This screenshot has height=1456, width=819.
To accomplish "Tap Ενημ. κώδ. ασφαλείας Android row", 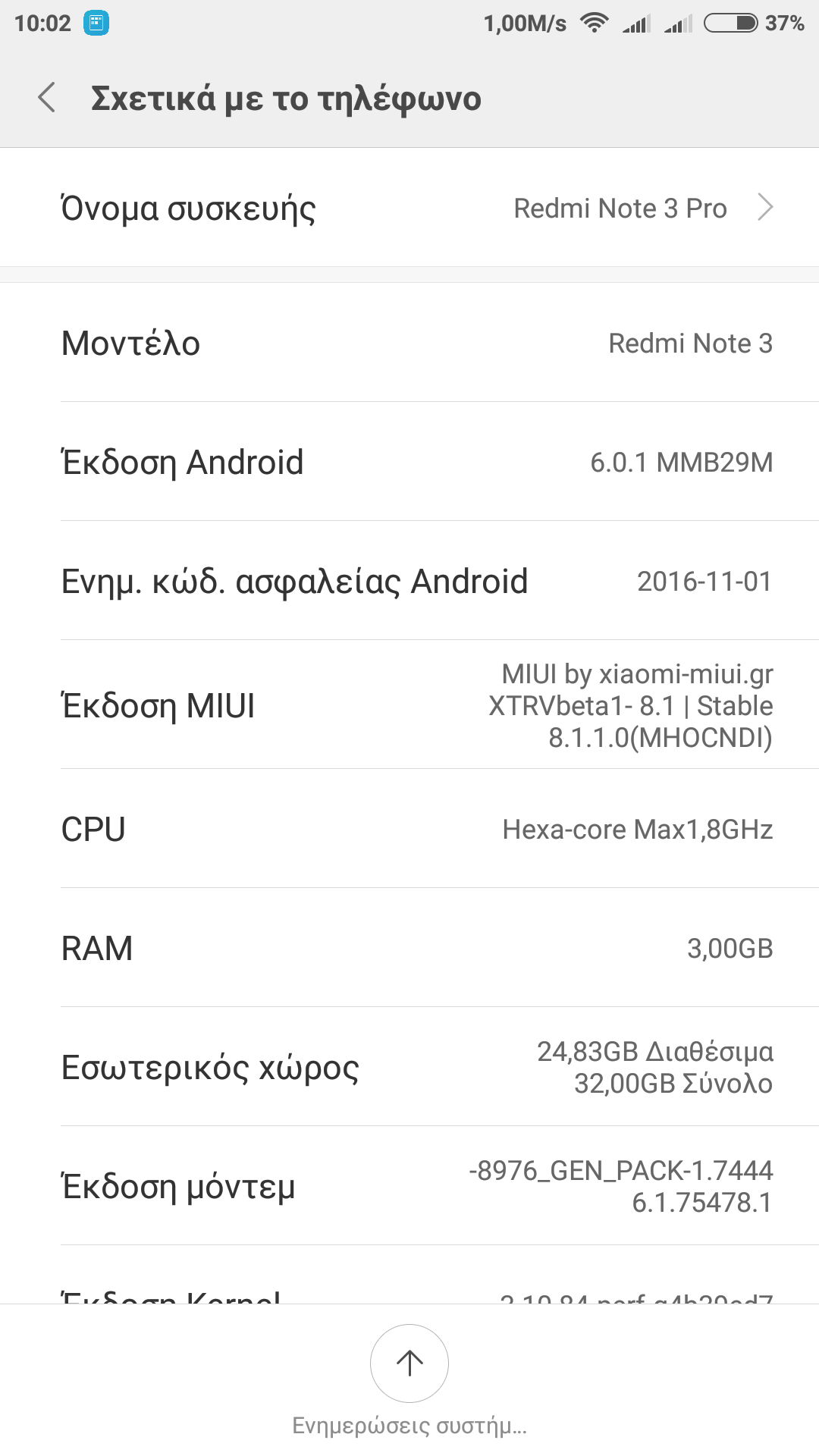I will [409, 581].
